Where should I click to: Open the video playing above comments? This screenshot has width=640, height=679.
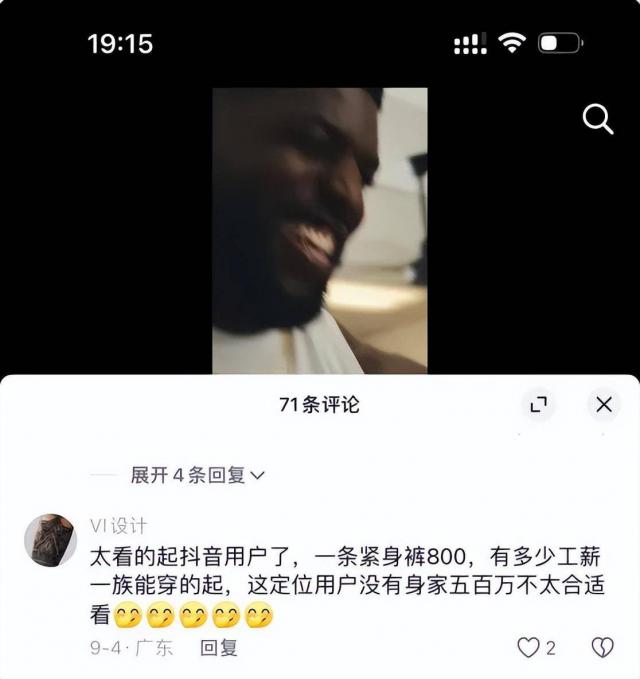319,230
